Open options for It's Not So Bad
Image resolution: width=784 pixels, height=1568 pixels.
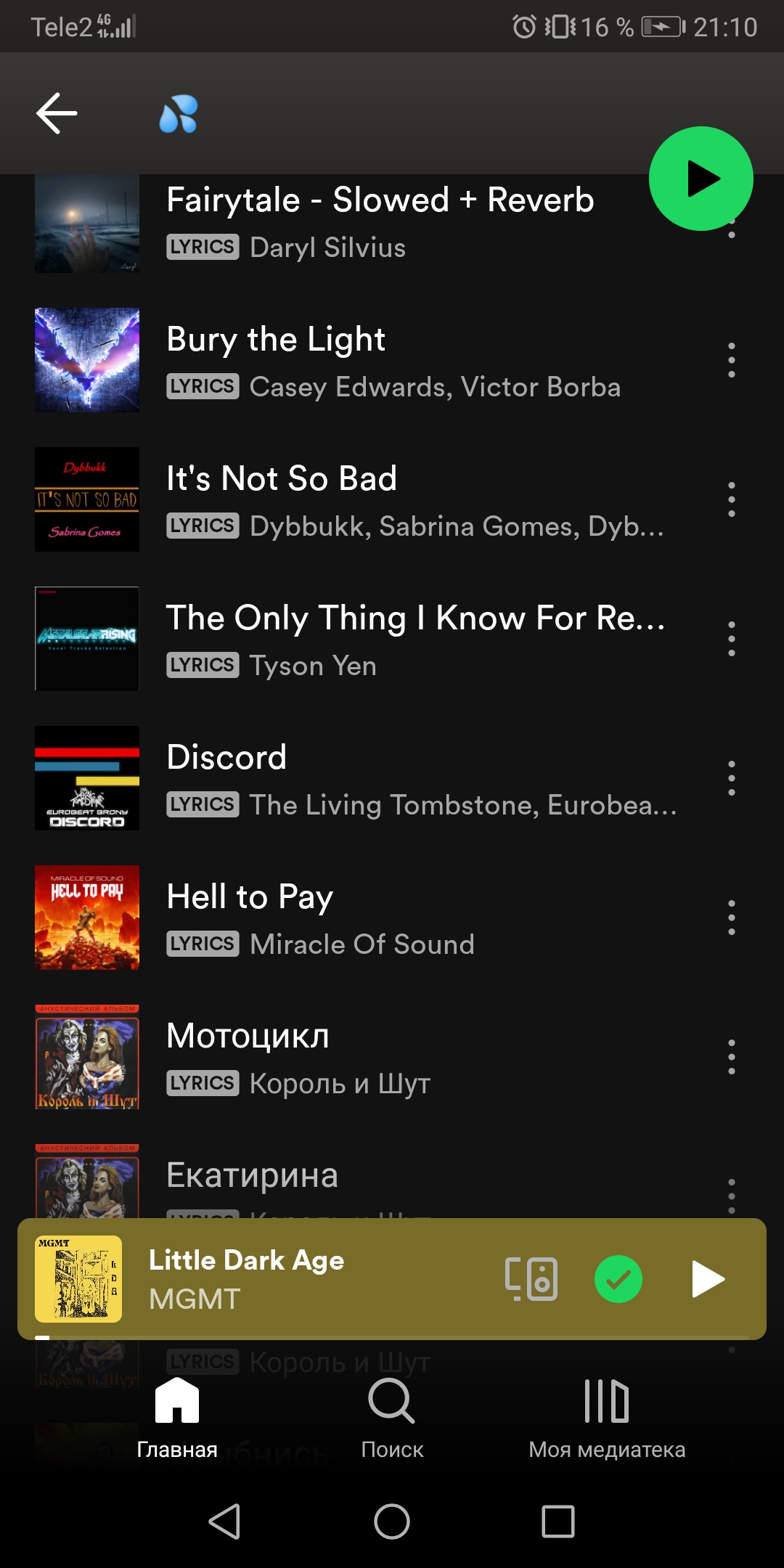(x=731, y=499)
